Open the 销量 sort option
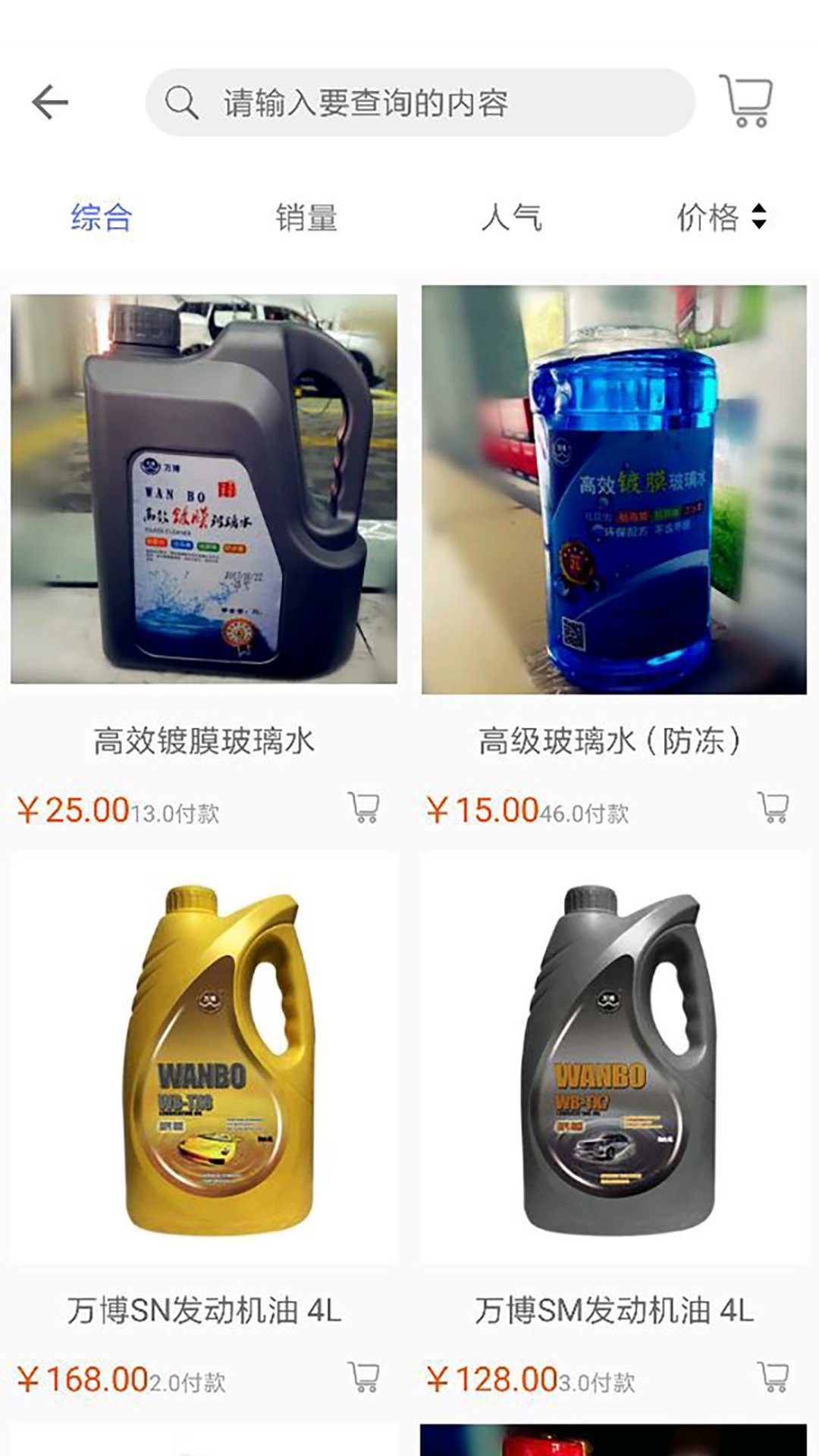 point(307,218)
